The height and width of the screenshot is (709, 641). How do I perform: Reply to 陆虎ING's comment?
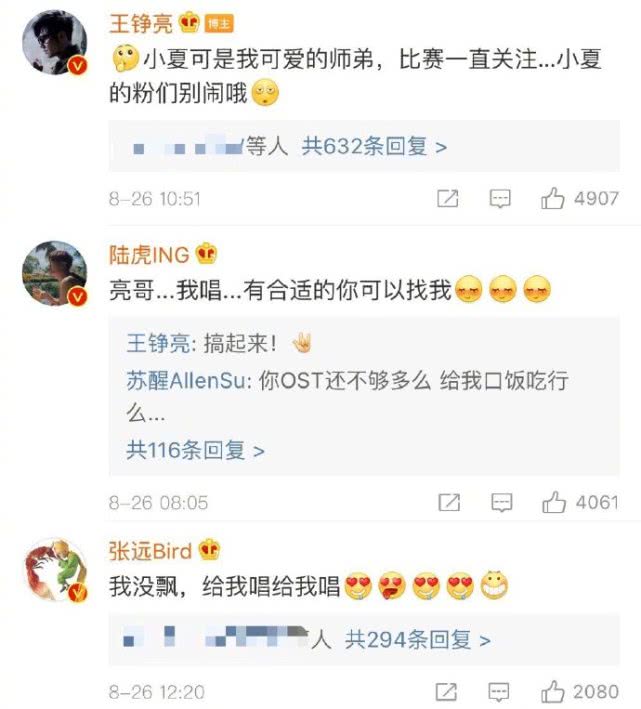tap(500, 501)
